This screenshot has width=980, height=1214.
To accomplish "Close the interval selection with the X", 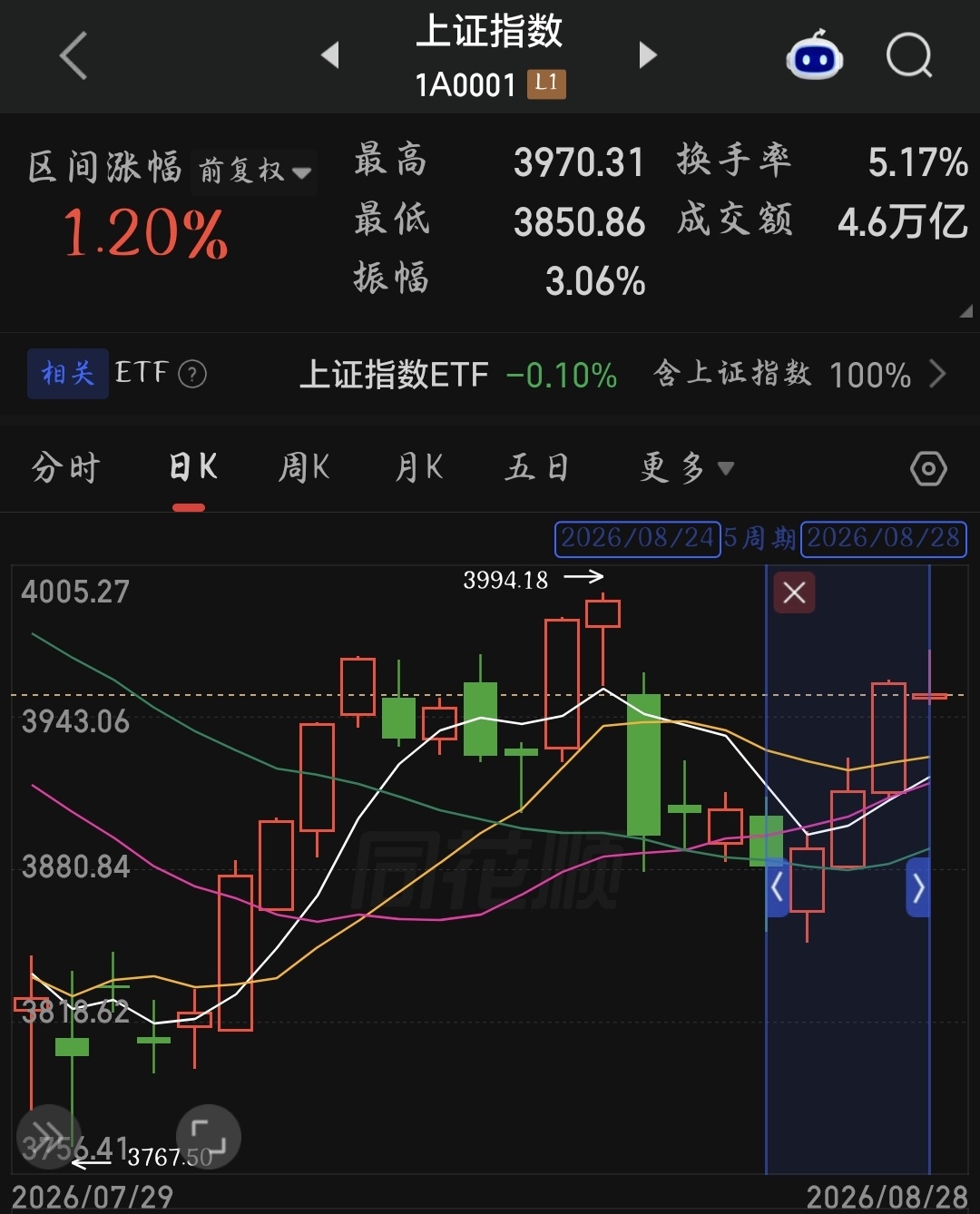I will coord(794,593).
